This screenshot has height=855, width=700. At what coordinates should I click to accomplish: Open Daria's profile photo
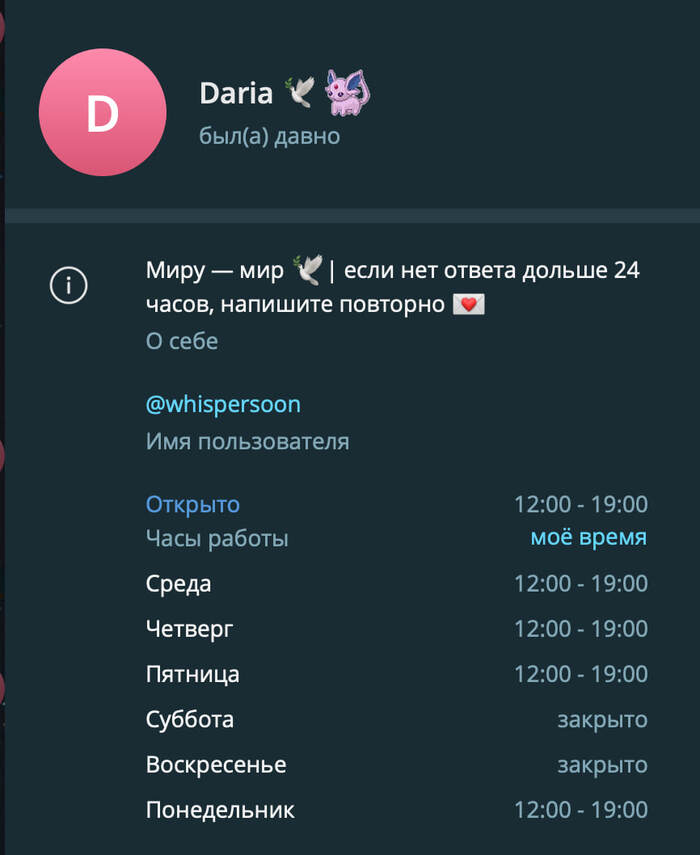(x=102, y=113)
